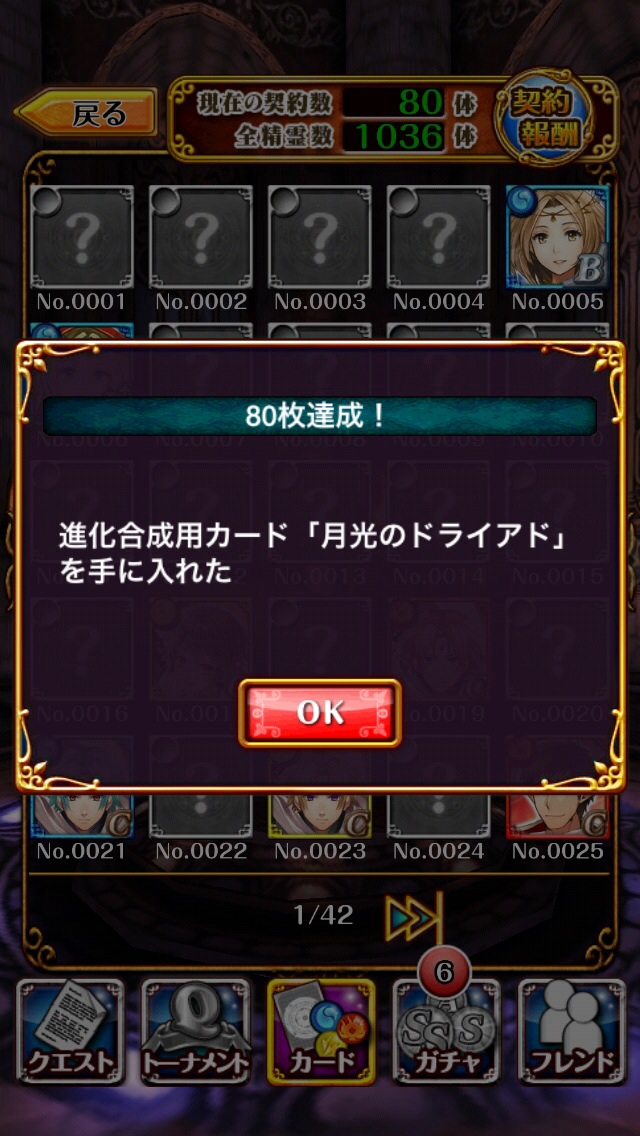
Task: Open card No.0005
Action: click(x=557, y=237)
